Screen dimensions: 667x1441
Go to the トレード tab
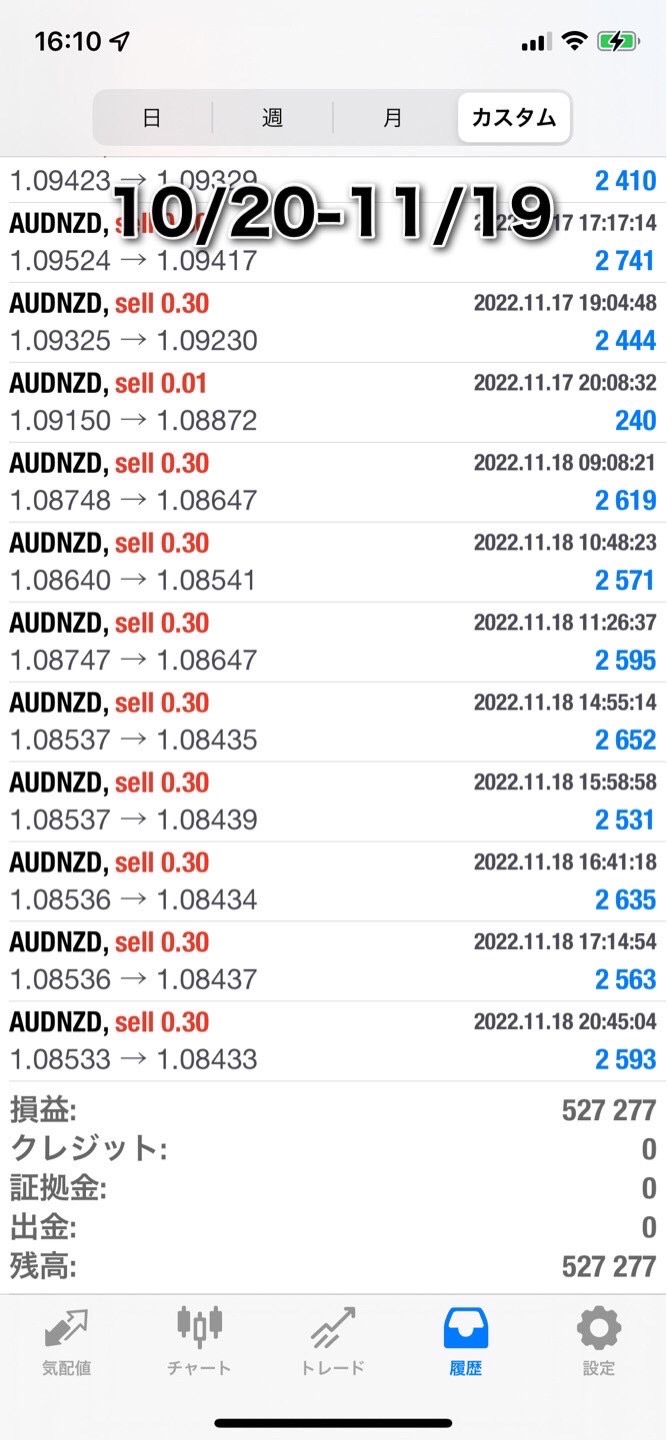coord(333,1342)
